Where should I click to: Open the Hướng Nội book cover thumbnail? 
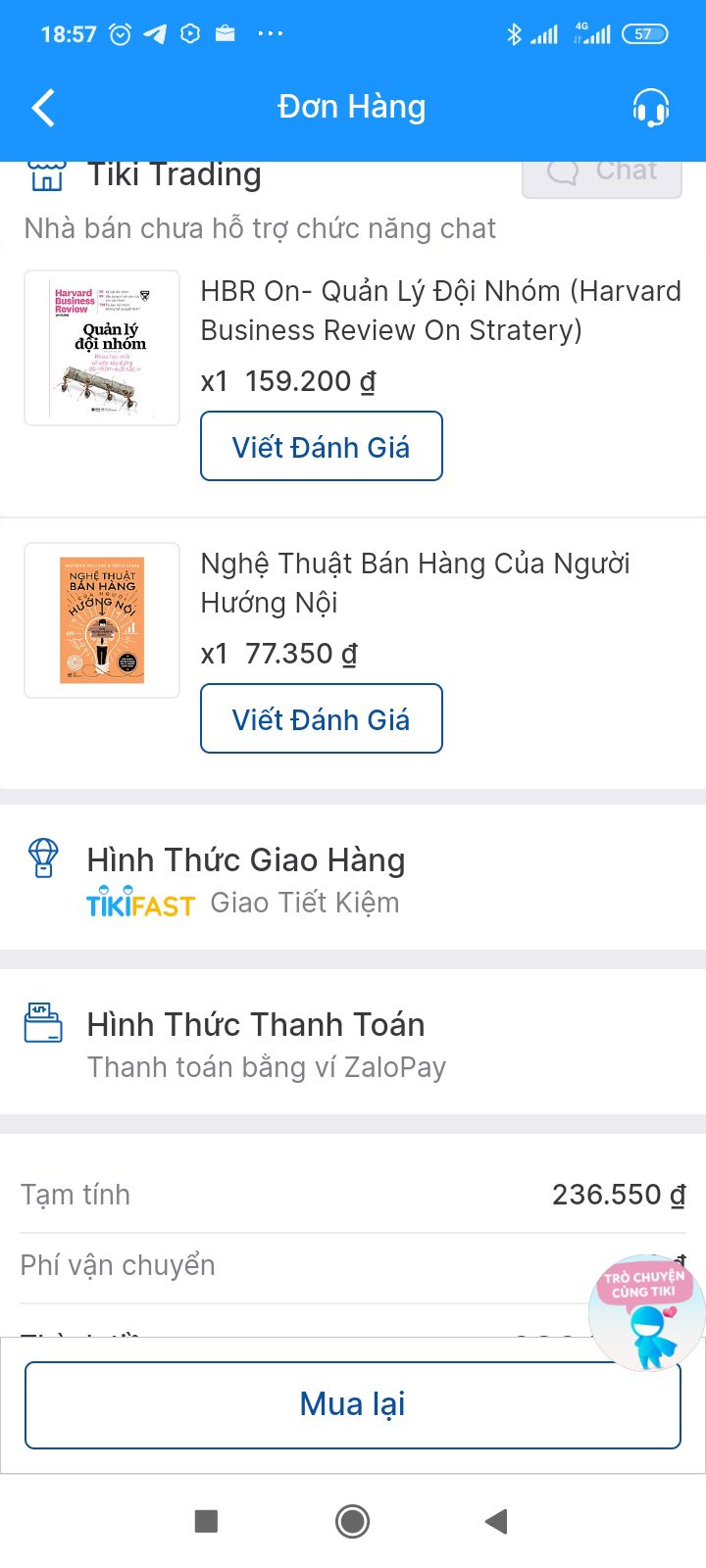[x=102, y=619]
